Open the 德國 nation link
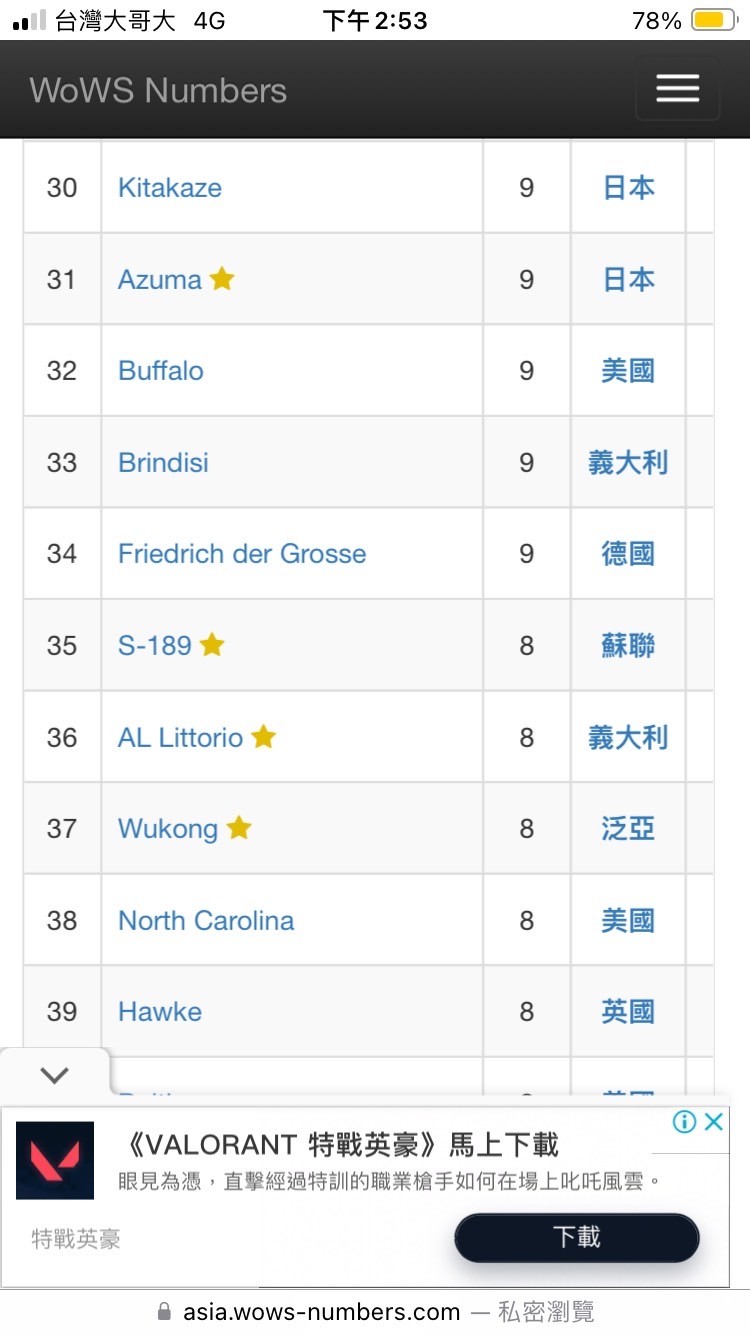 click(x=628, y=554)
